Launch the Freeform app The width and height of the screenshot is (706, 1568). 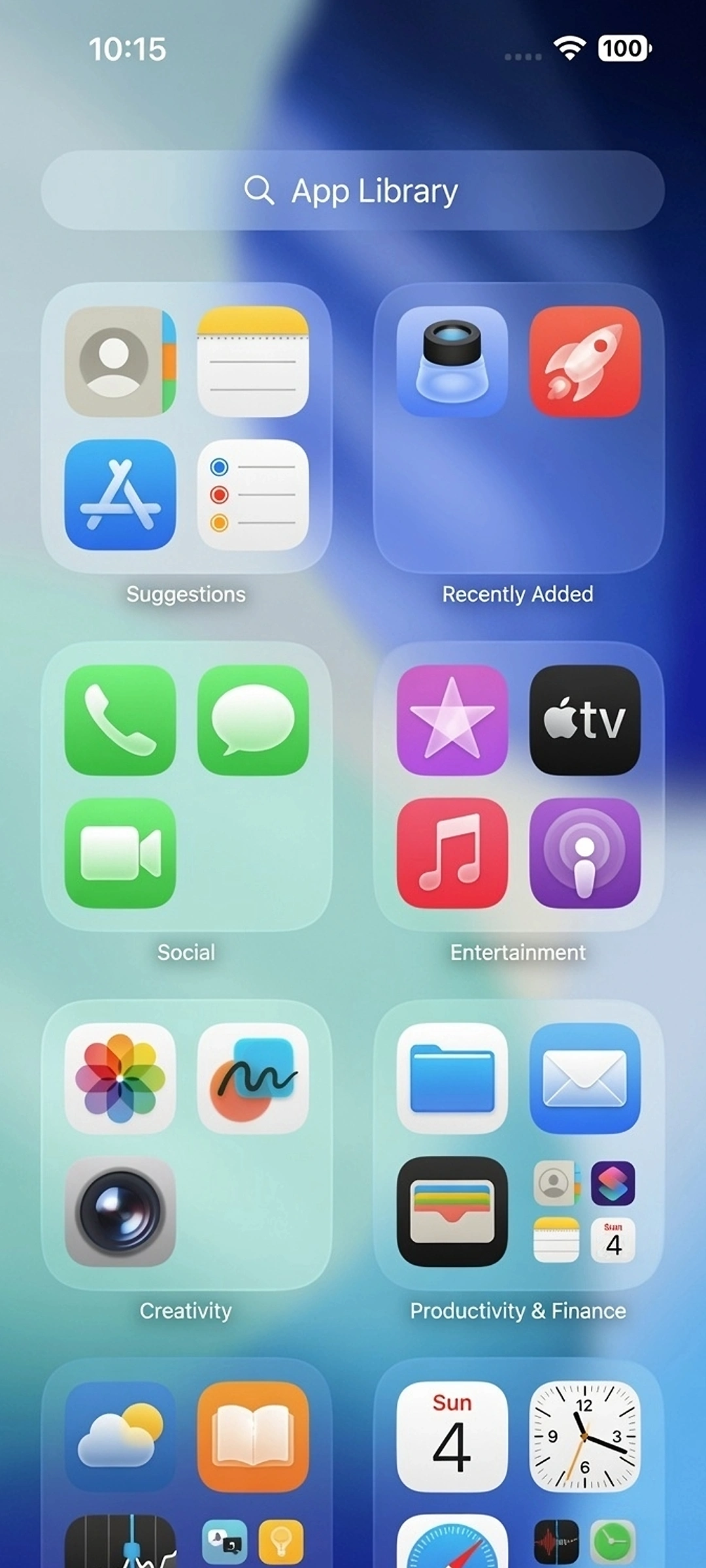tap(253, 1078)
